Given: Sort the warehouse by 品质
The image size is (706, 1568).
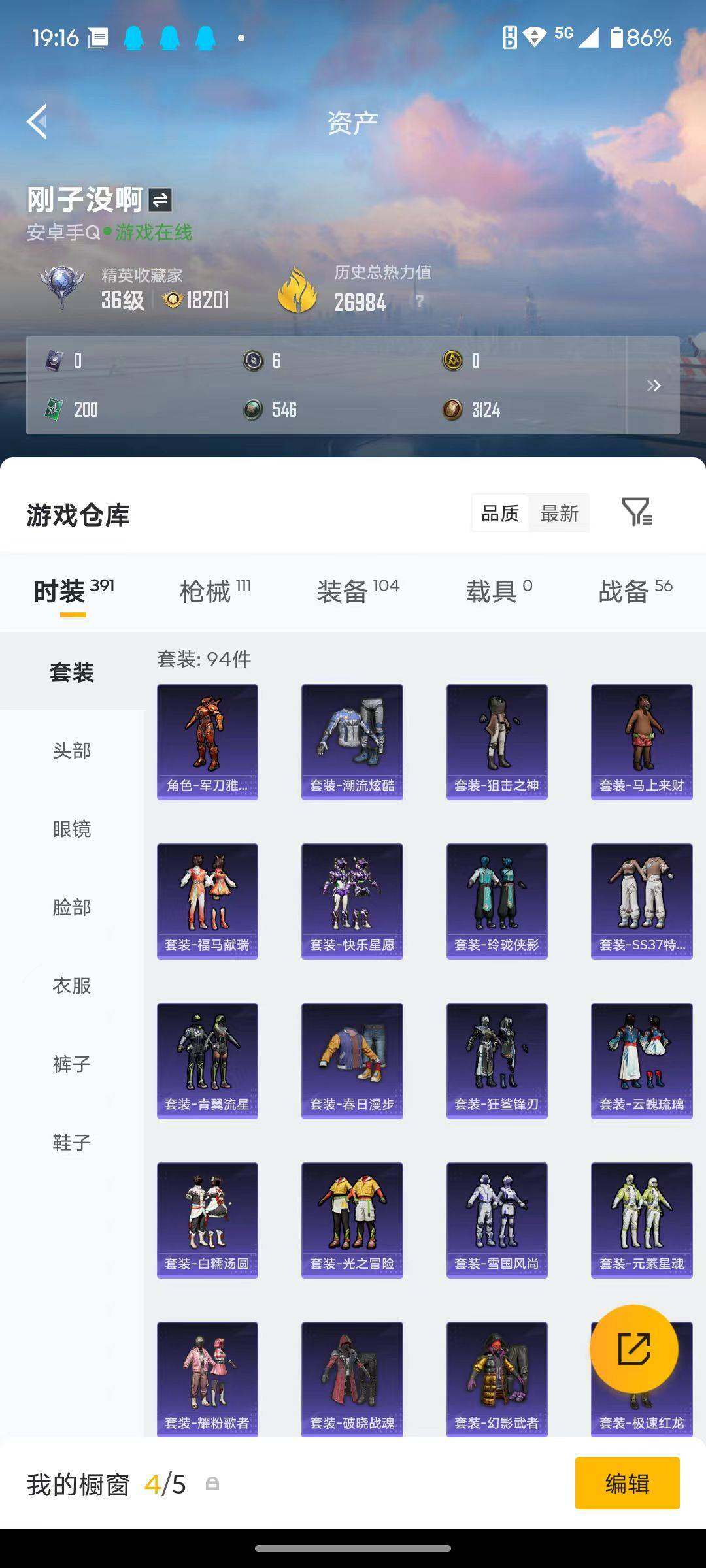Looking at the screenshot, I should 500,514.
